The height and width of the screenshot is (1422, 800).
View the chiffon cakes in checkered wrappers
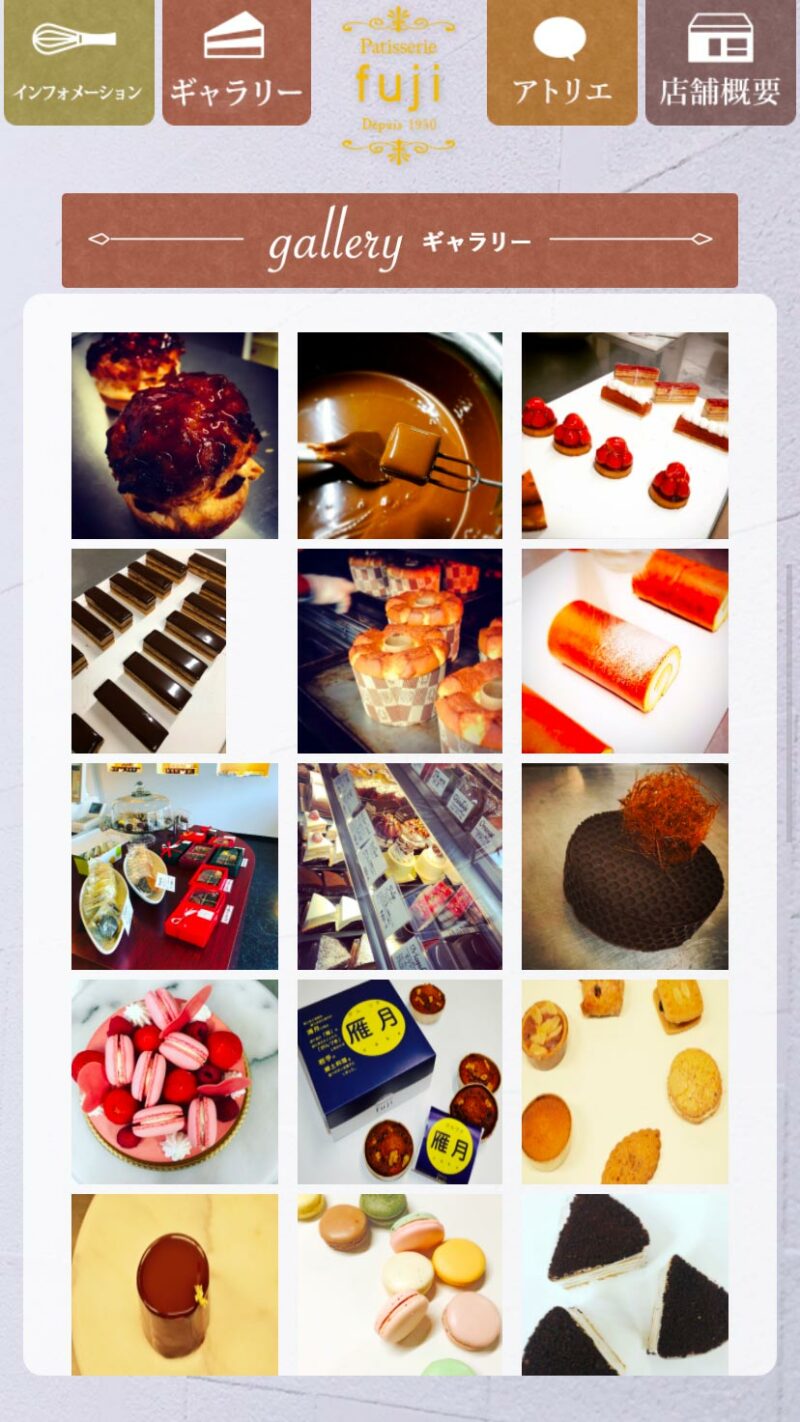(x=400, y=650)
